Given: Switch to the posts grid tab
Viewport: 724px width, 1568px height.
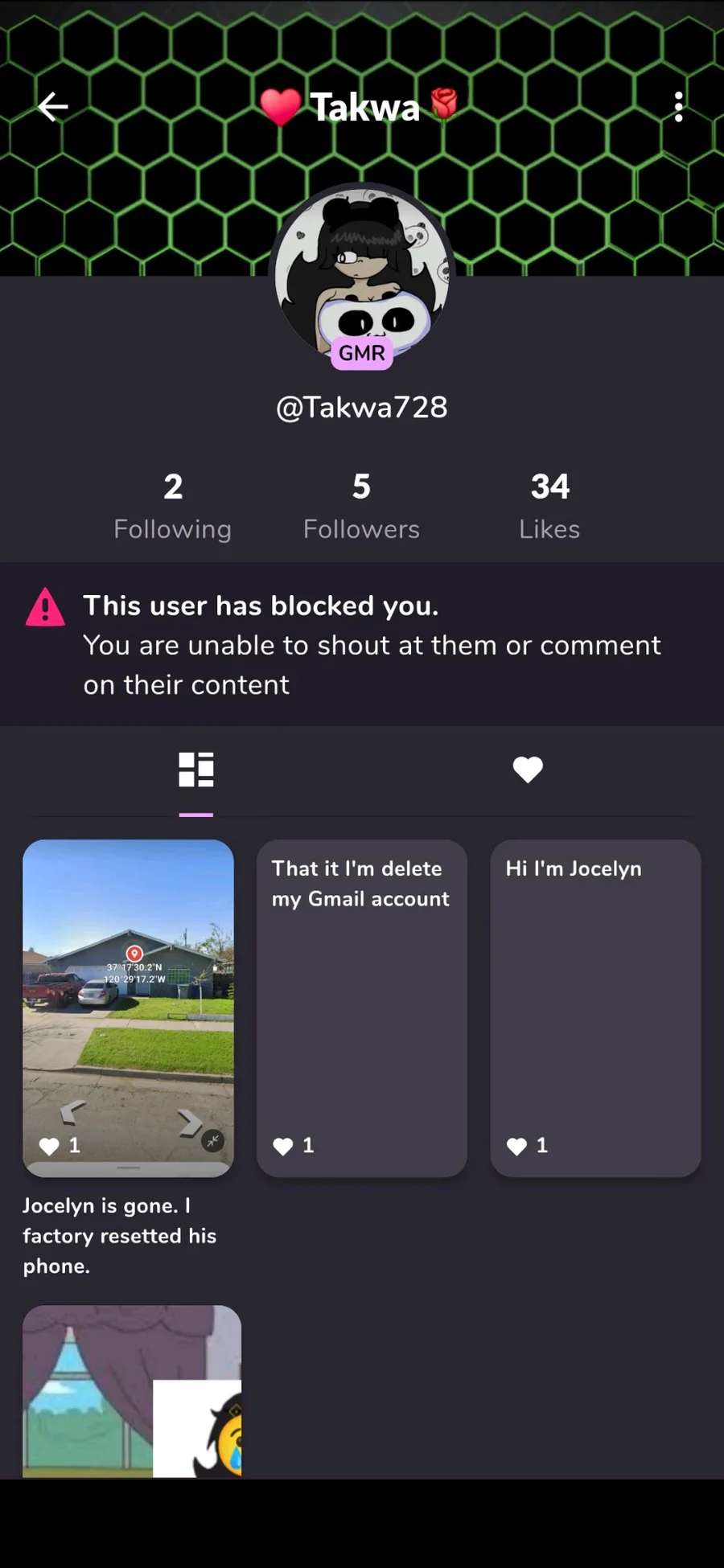Looking at the screenshot, I should (196, 770).
